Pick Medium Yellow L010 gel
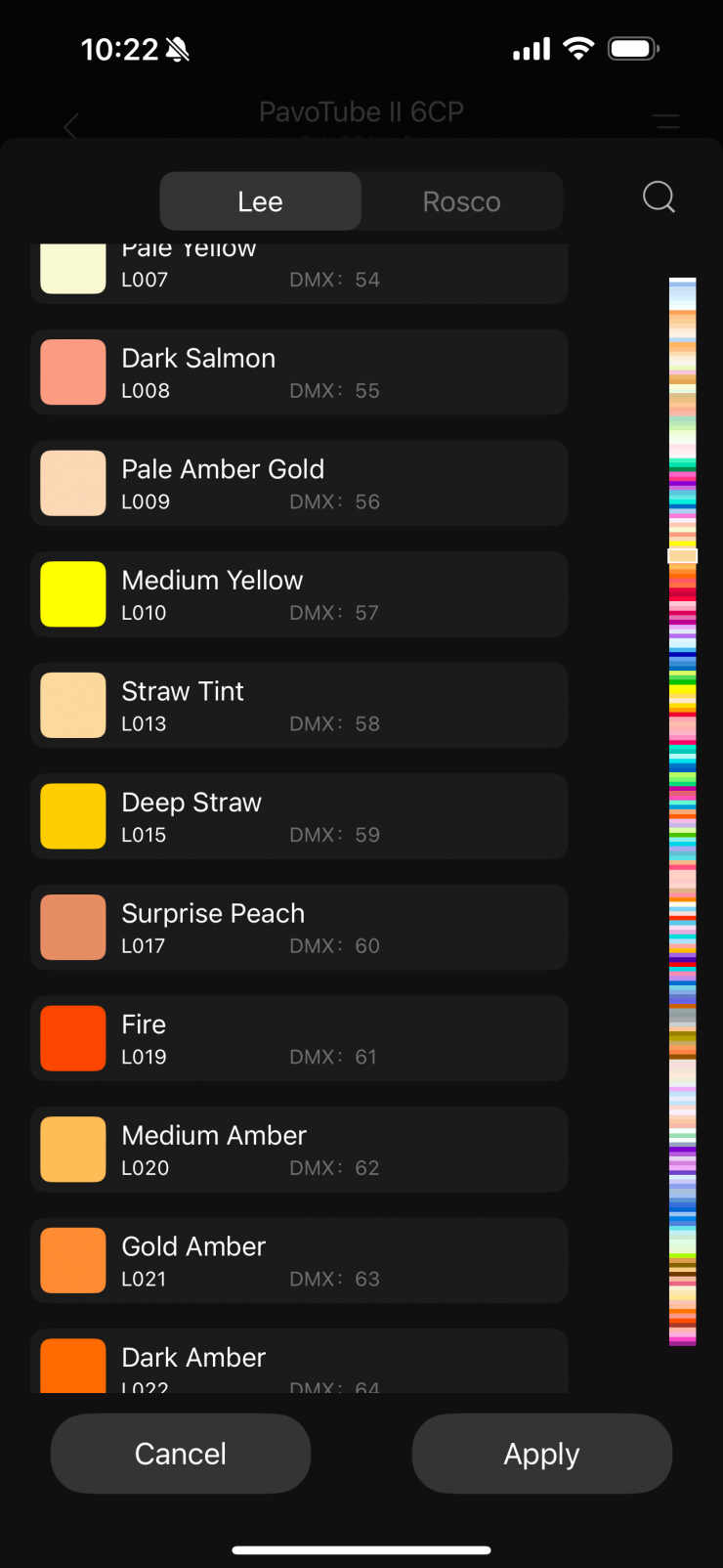The image size is (723, 1568). (x=299, y=594)
